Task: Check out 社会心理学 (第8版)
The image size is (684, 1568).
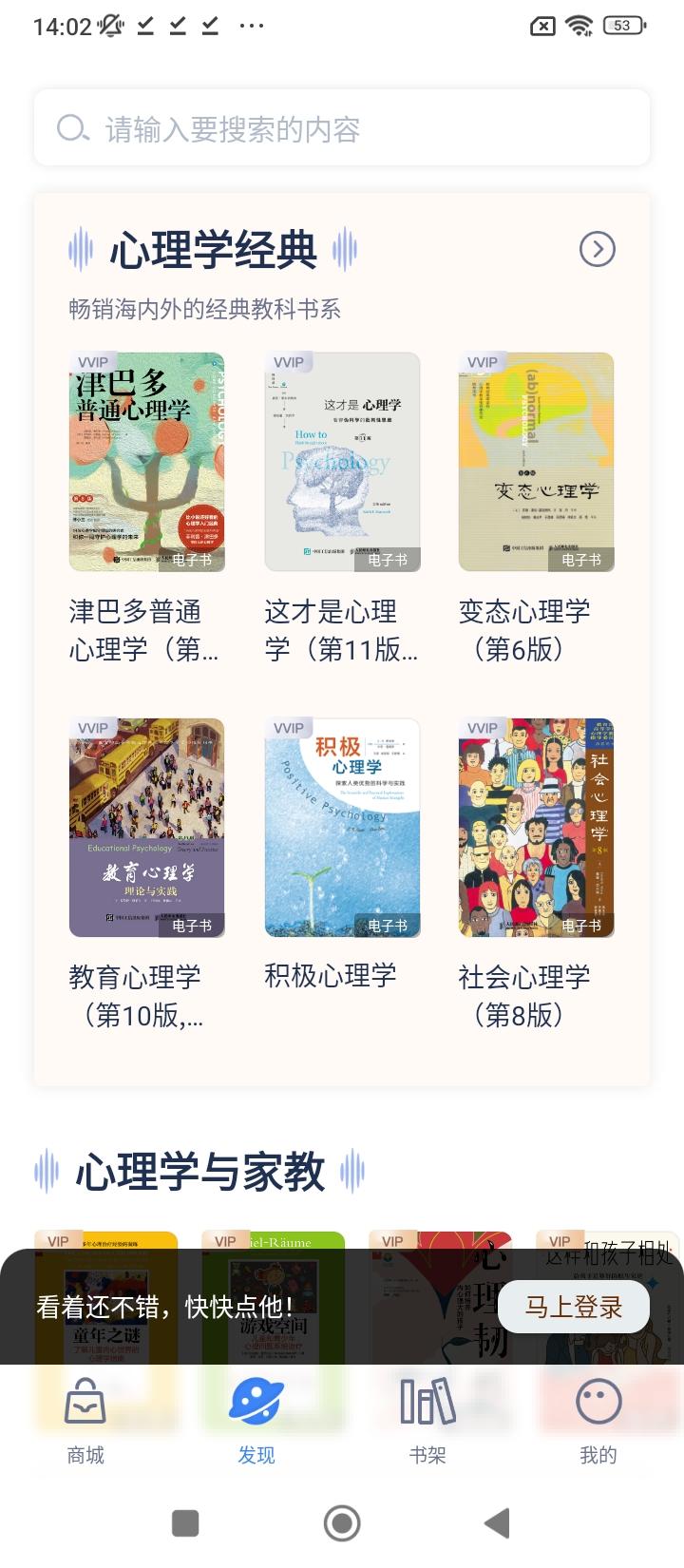Action: (536, 828)
